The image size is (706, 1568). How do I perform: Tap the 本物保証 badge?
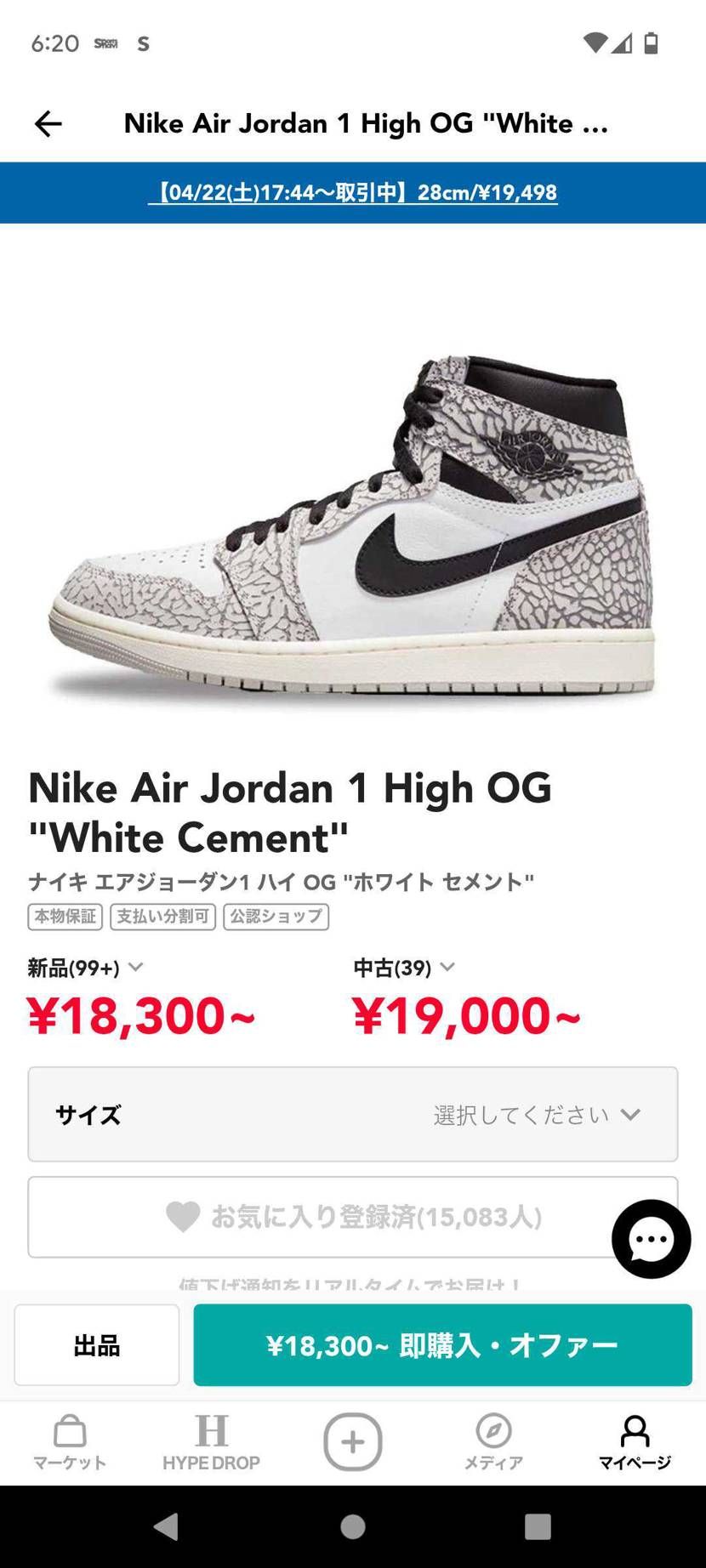pos(65,917)
